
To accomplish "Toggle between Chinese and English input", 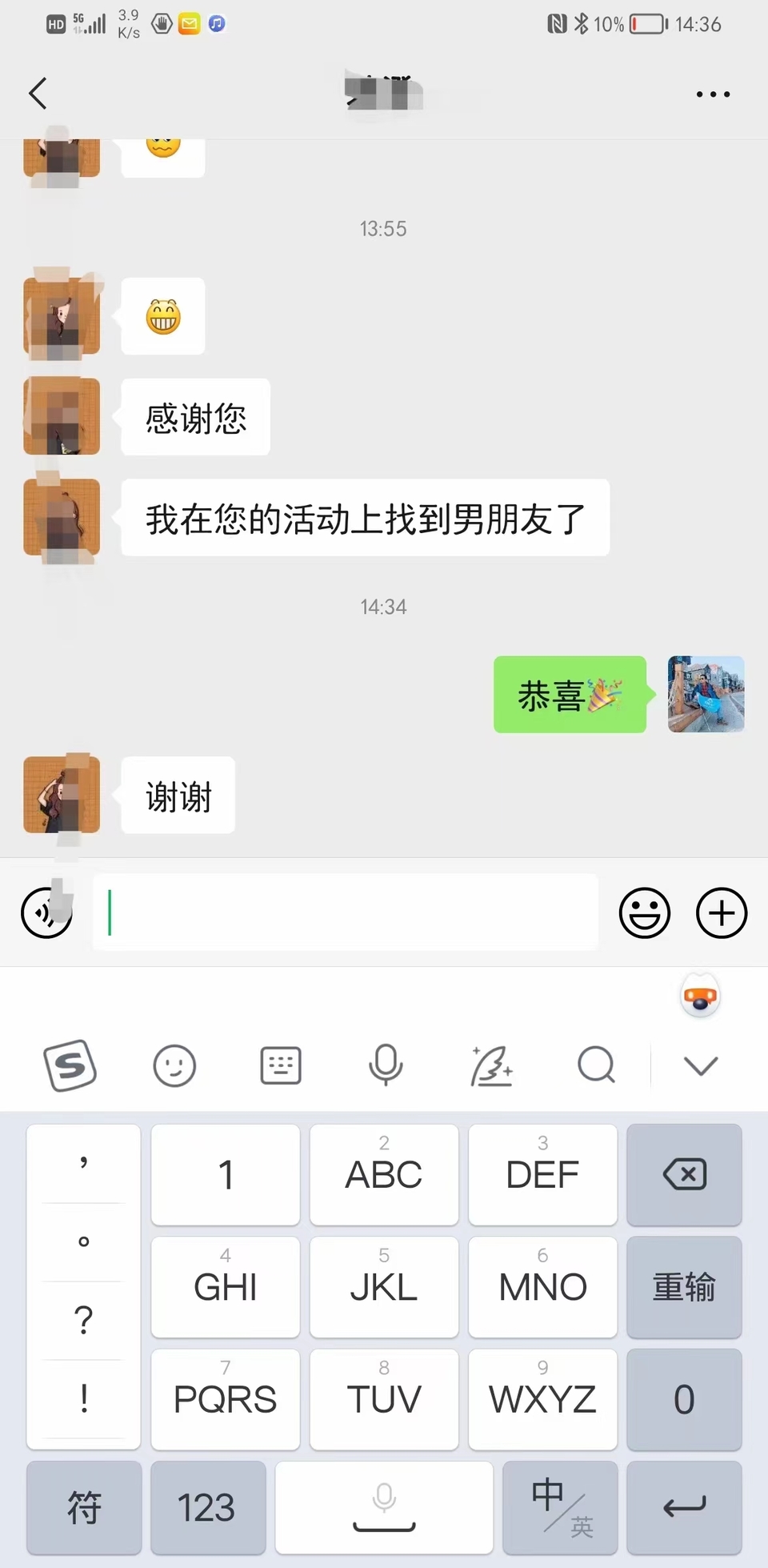I will (560, 1508).
